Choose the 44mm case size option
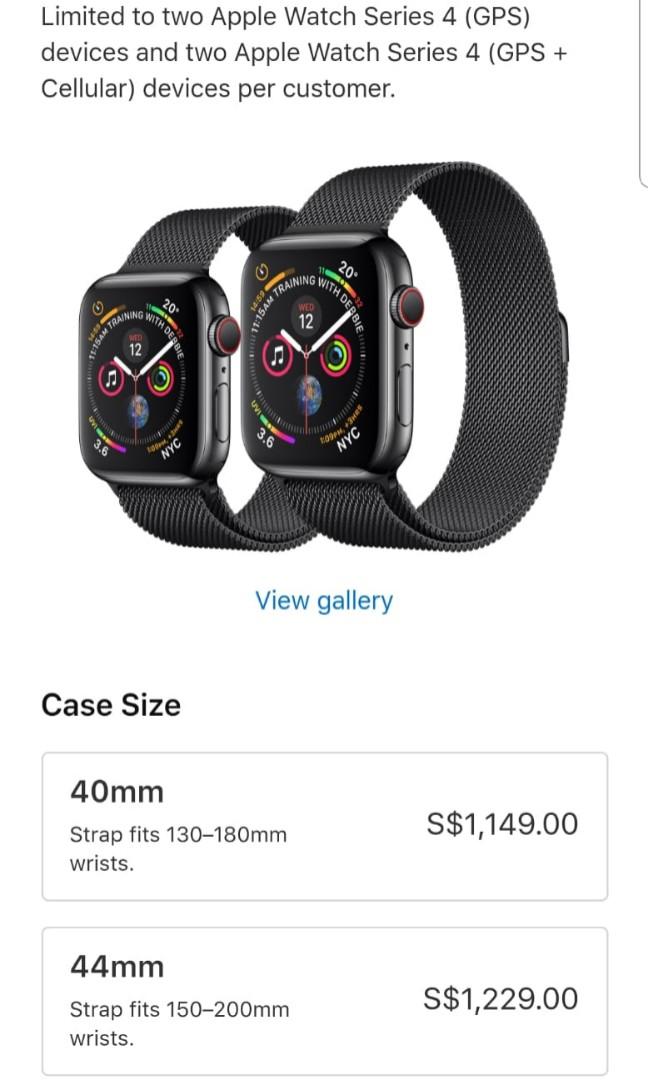The image size is (648, 1080). 324,1000
